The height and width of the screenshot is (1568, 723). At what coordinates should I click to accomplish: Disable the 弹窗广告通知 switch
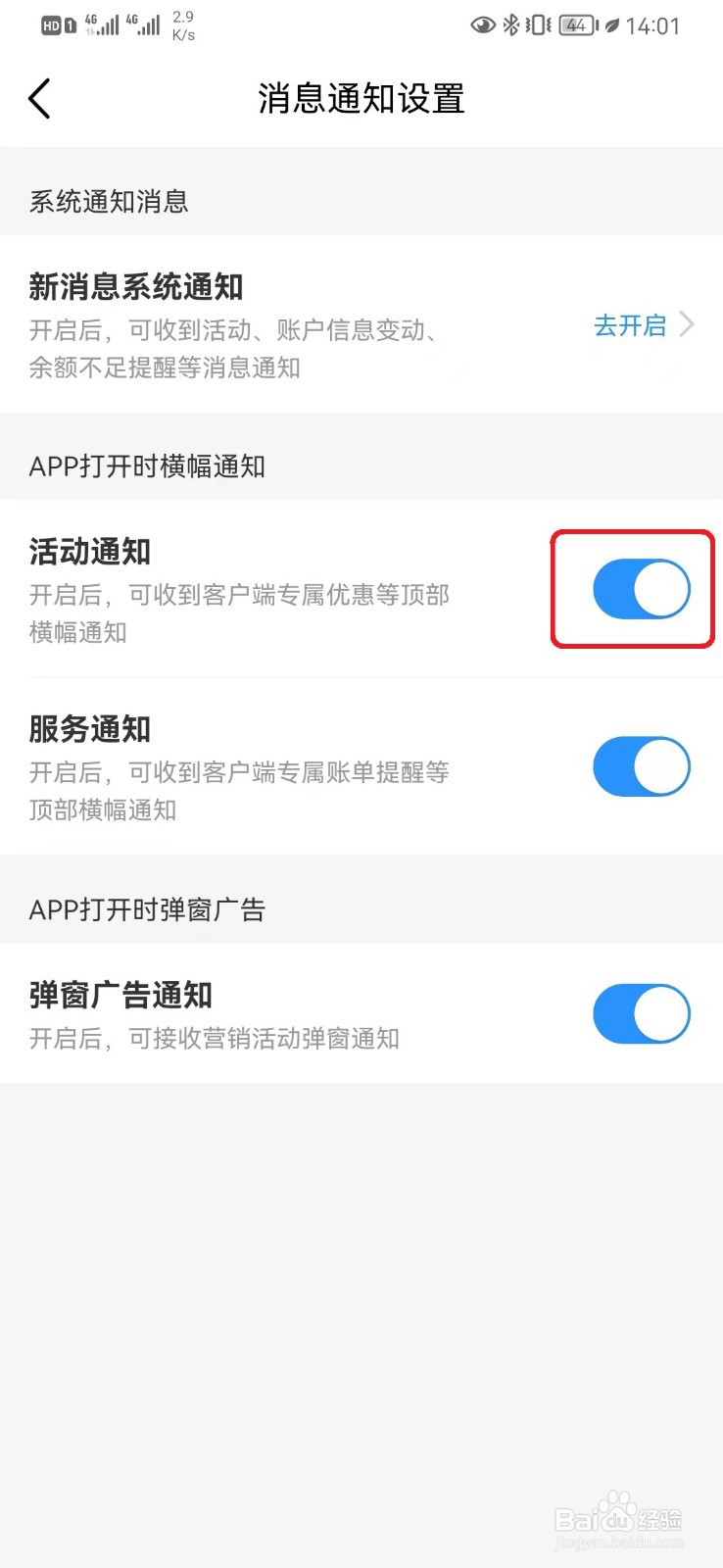coord(641,1013)
